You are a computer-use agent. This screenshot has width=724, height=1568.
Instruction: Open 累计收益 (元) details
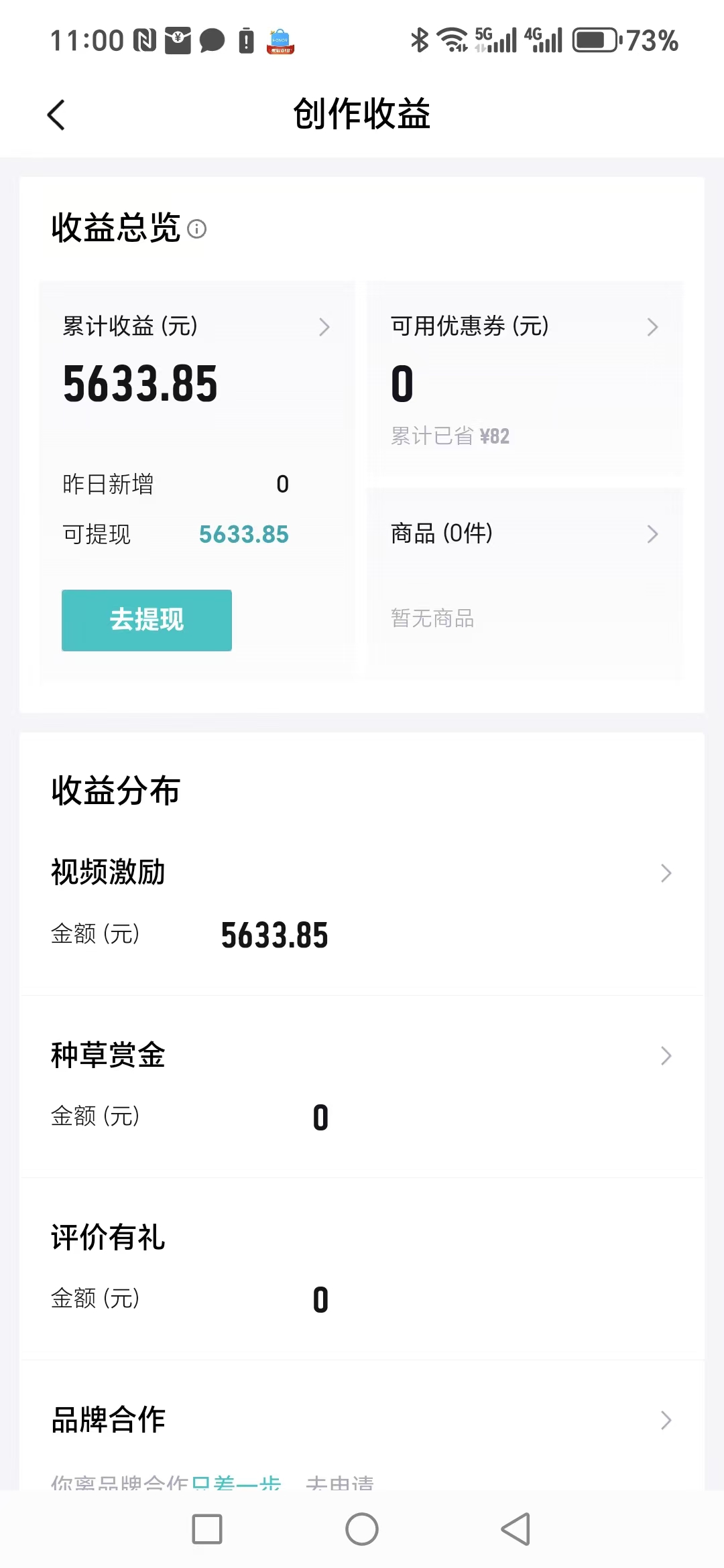[196, 326]
